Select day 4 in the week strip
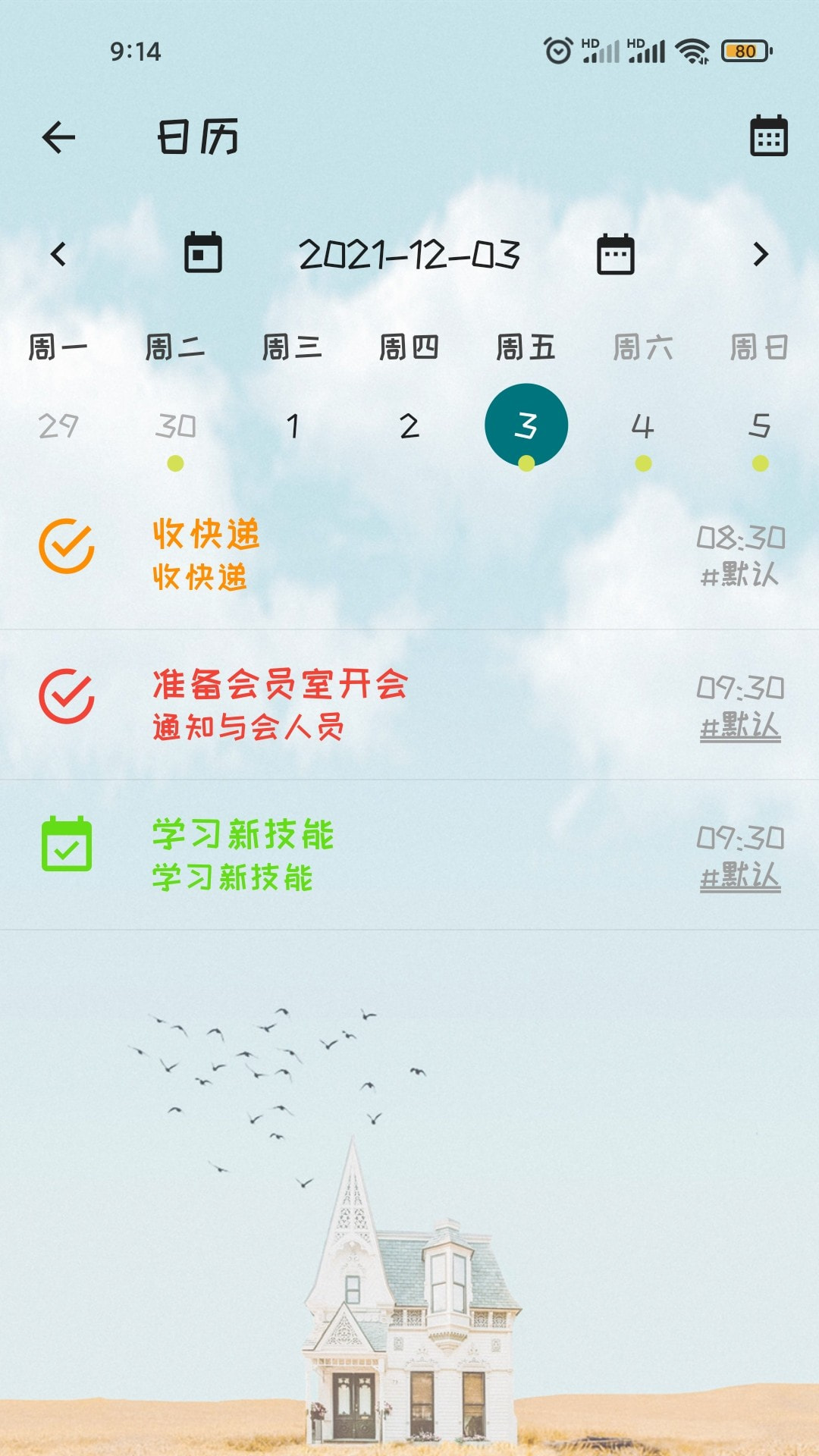 click(643, 426)
